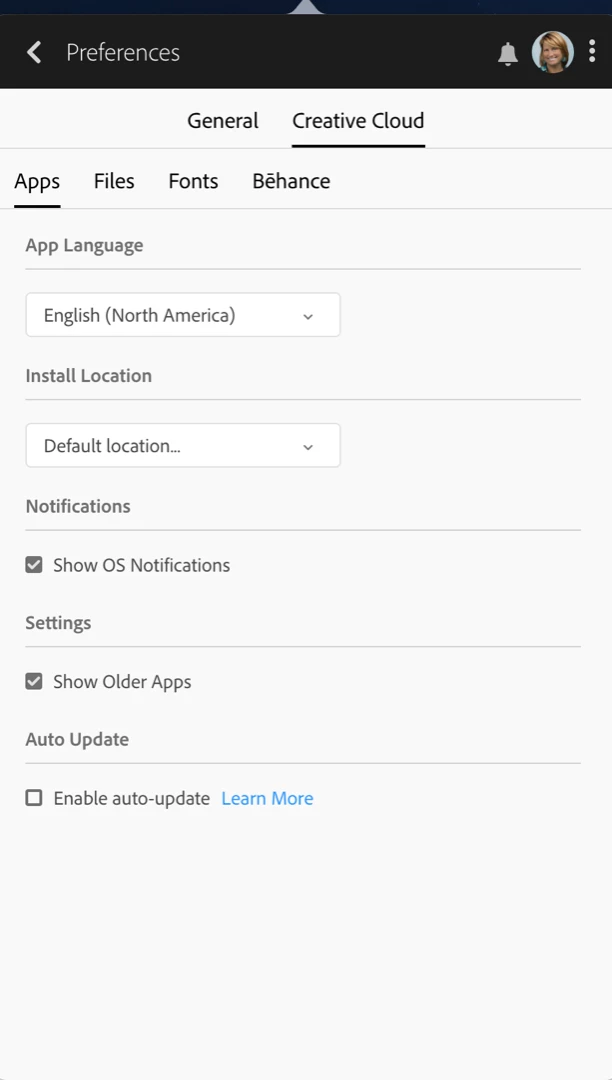Open the notifications bell
The width and height of the screenshot is (612, 1080).
coord(508,53)
